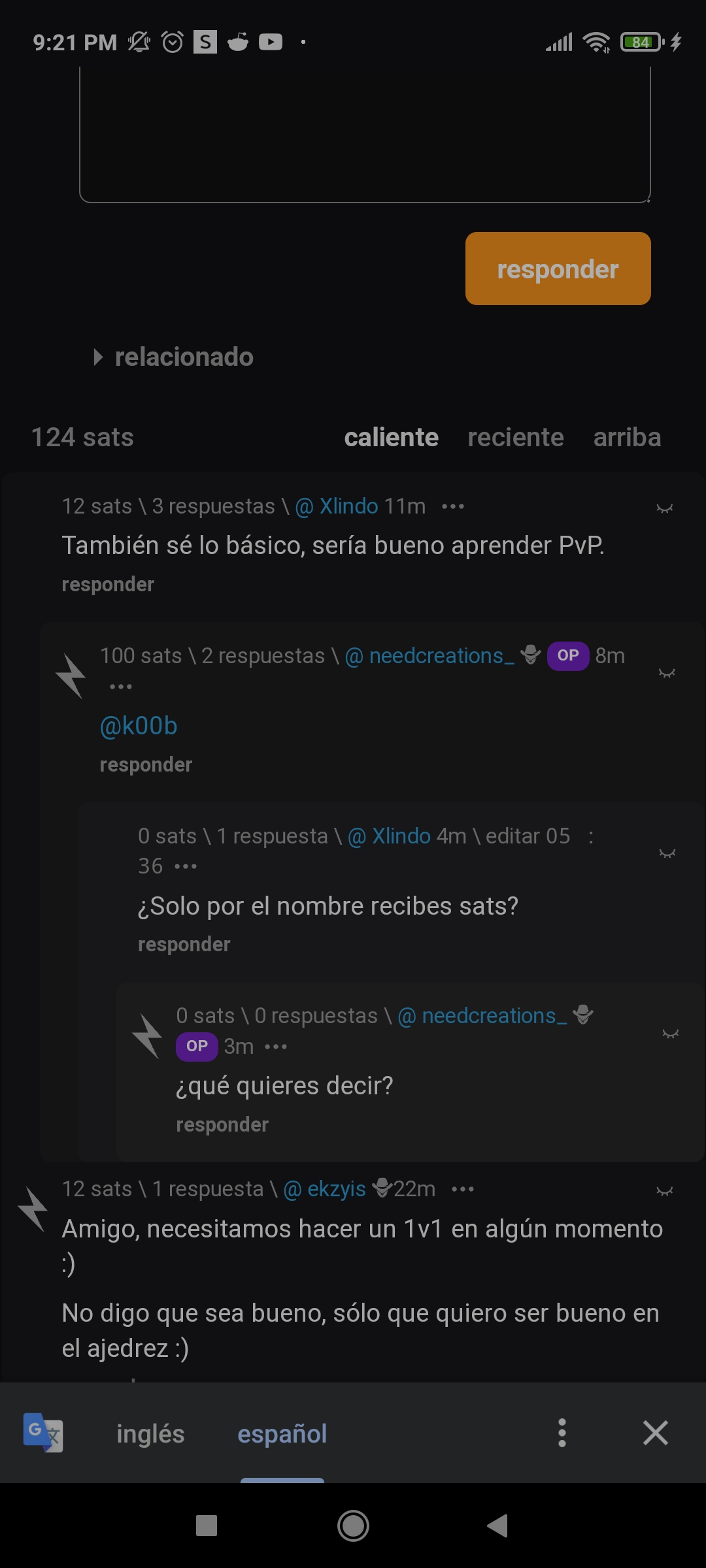Reply to Xlindo's PvP comment
The width and height of the screenshot is (706, 1568).
pyautogui.click(x=108, y=584)
